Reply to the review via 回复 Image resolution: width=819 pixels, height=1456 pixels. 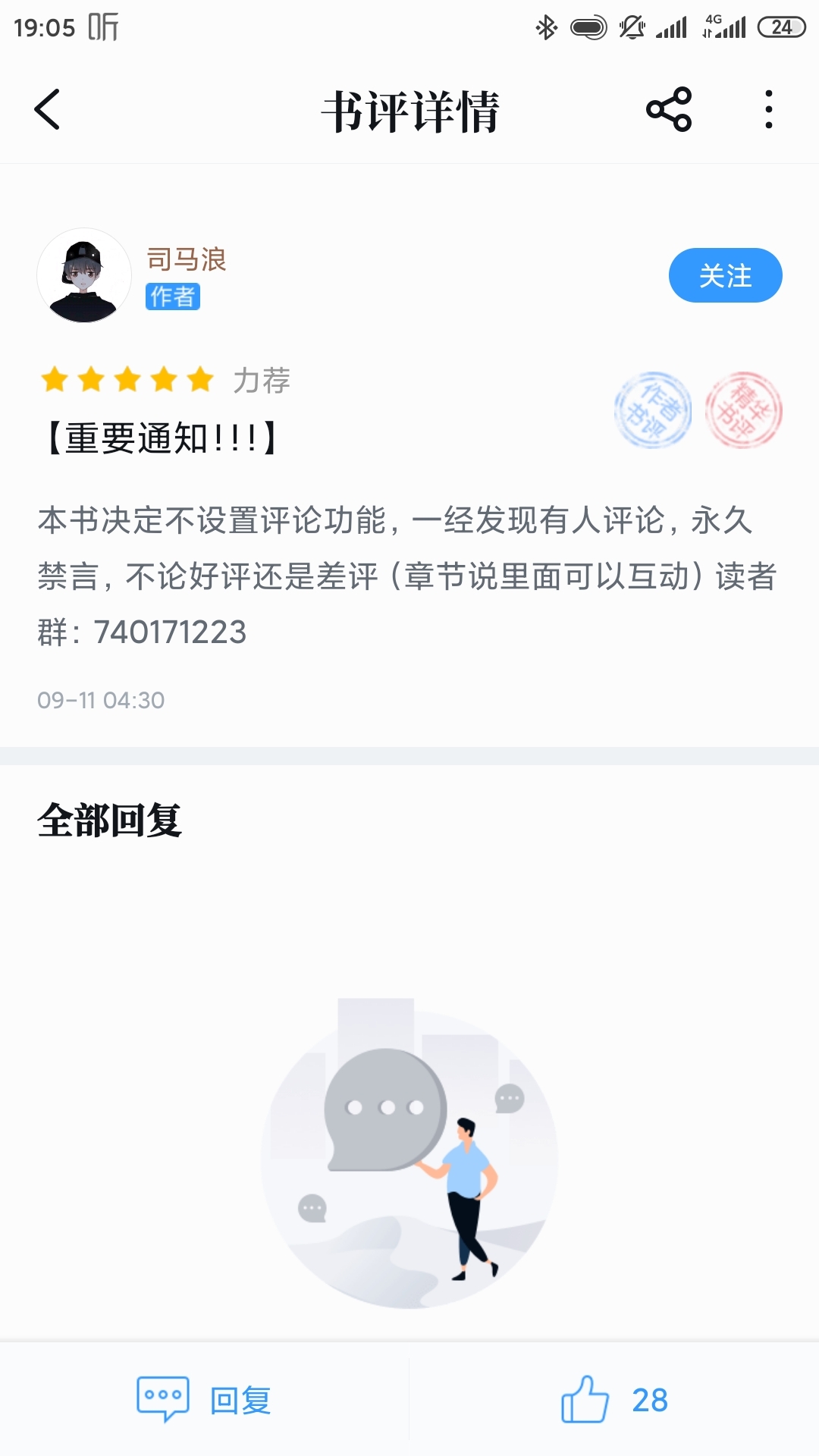204,1399
